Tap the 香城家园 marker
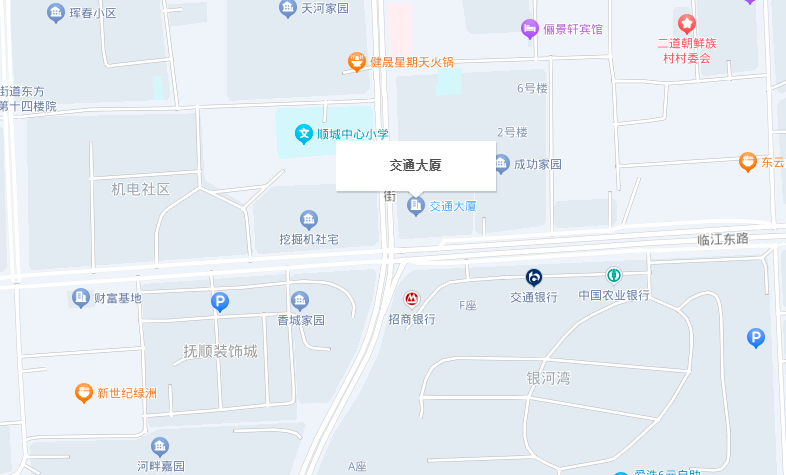786x475 pixels. 300,300
